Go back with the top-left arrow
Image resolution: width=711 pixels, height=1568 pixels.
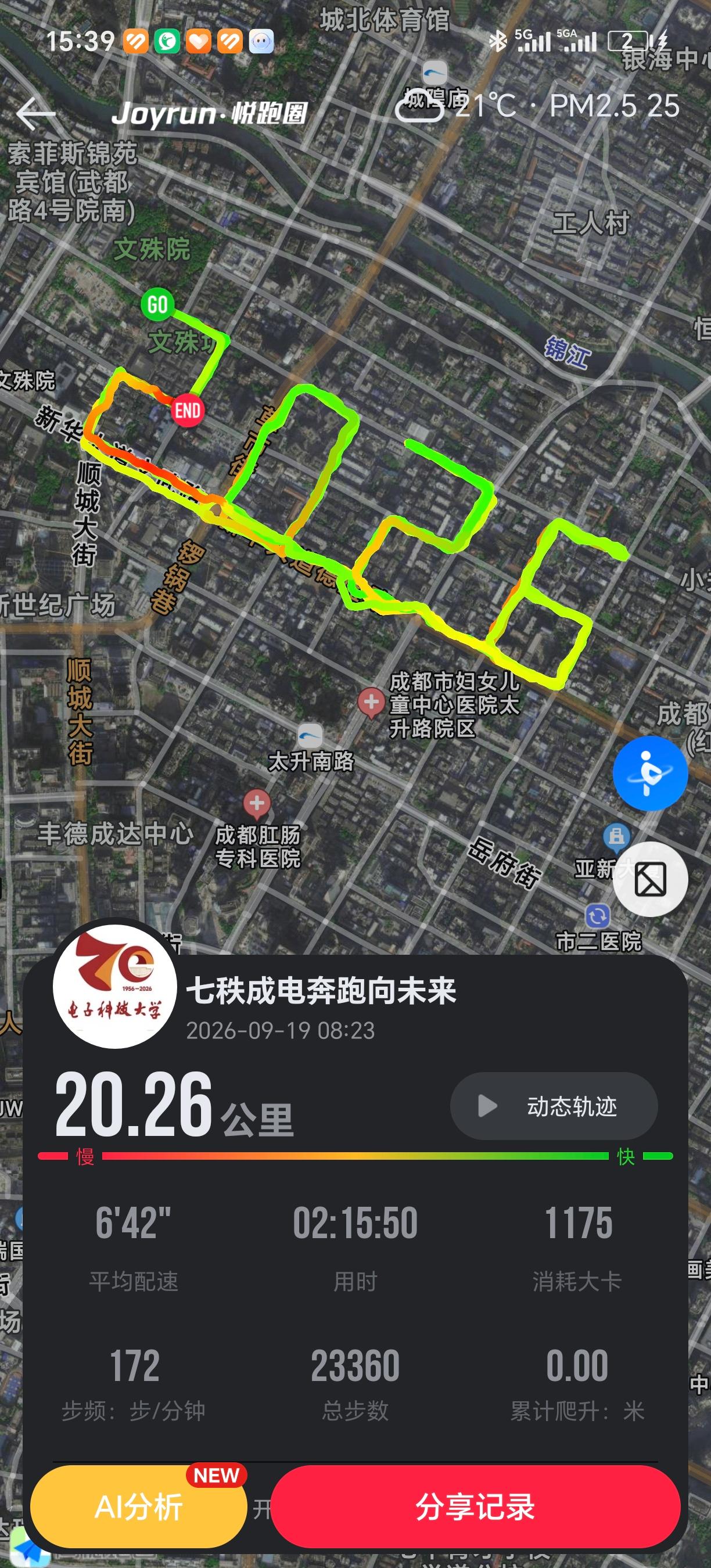point(36,113)
